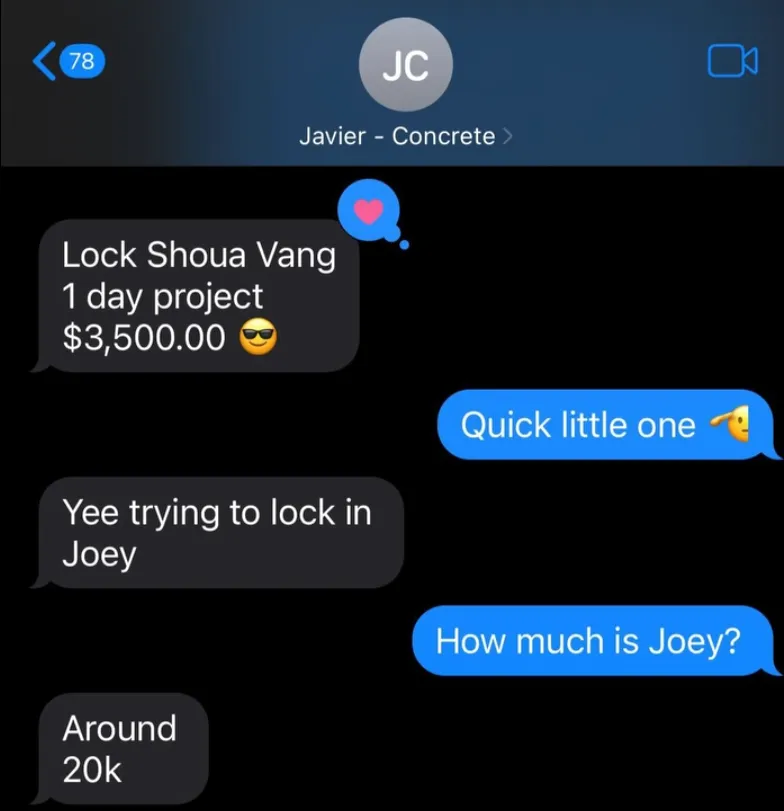Go back to the messages list
The height and width of the screenshot is (811, 784).
coord(64,62)
